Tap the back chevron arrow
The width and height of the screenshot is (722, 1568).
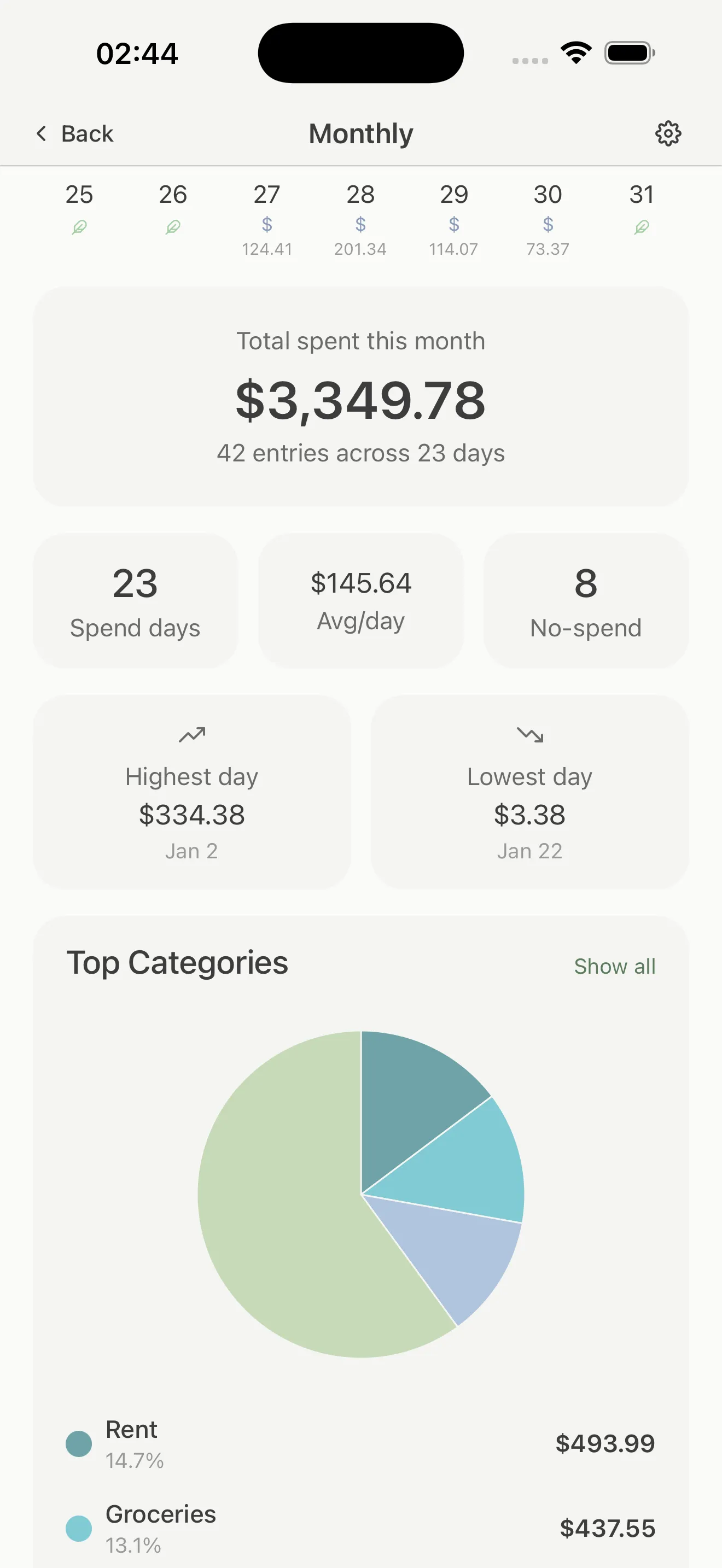click(42, 133)
